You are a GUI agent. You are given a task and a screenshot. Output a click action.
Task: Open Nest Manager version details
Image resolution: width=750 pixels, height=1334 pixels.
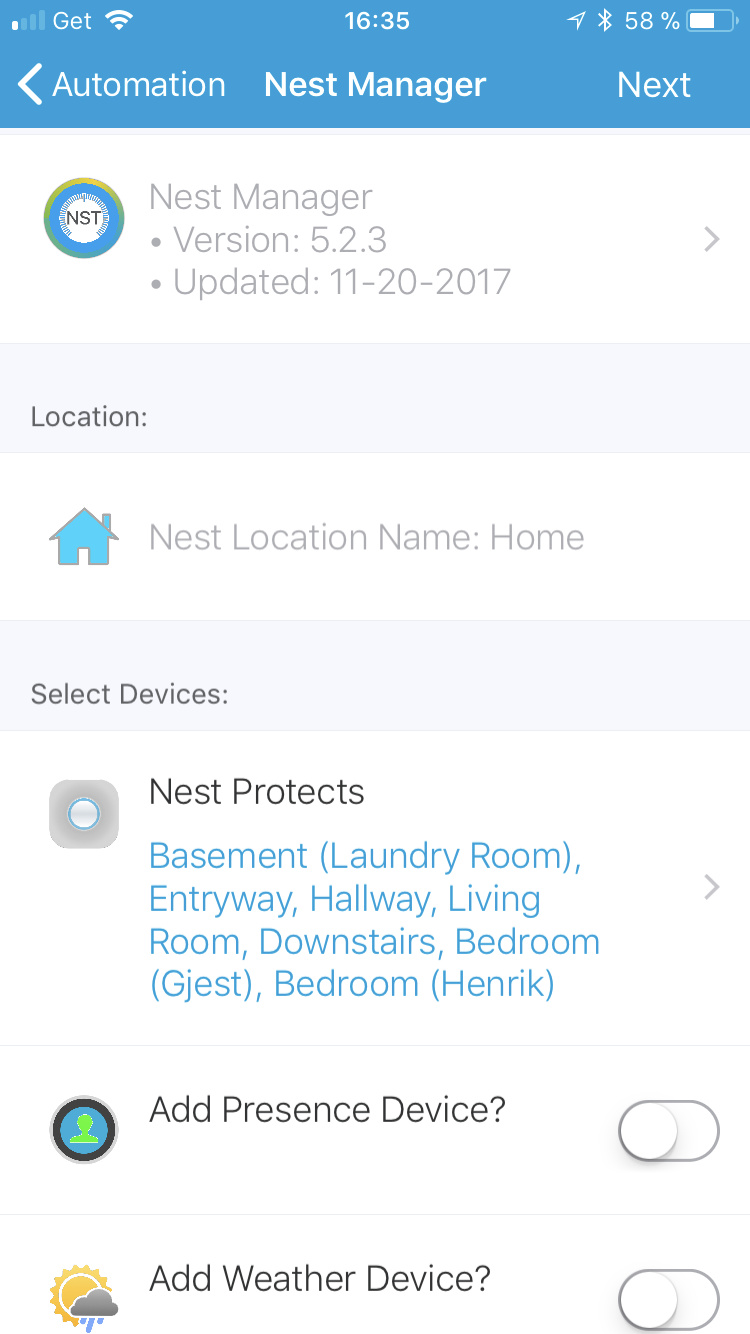click(375, 240)
